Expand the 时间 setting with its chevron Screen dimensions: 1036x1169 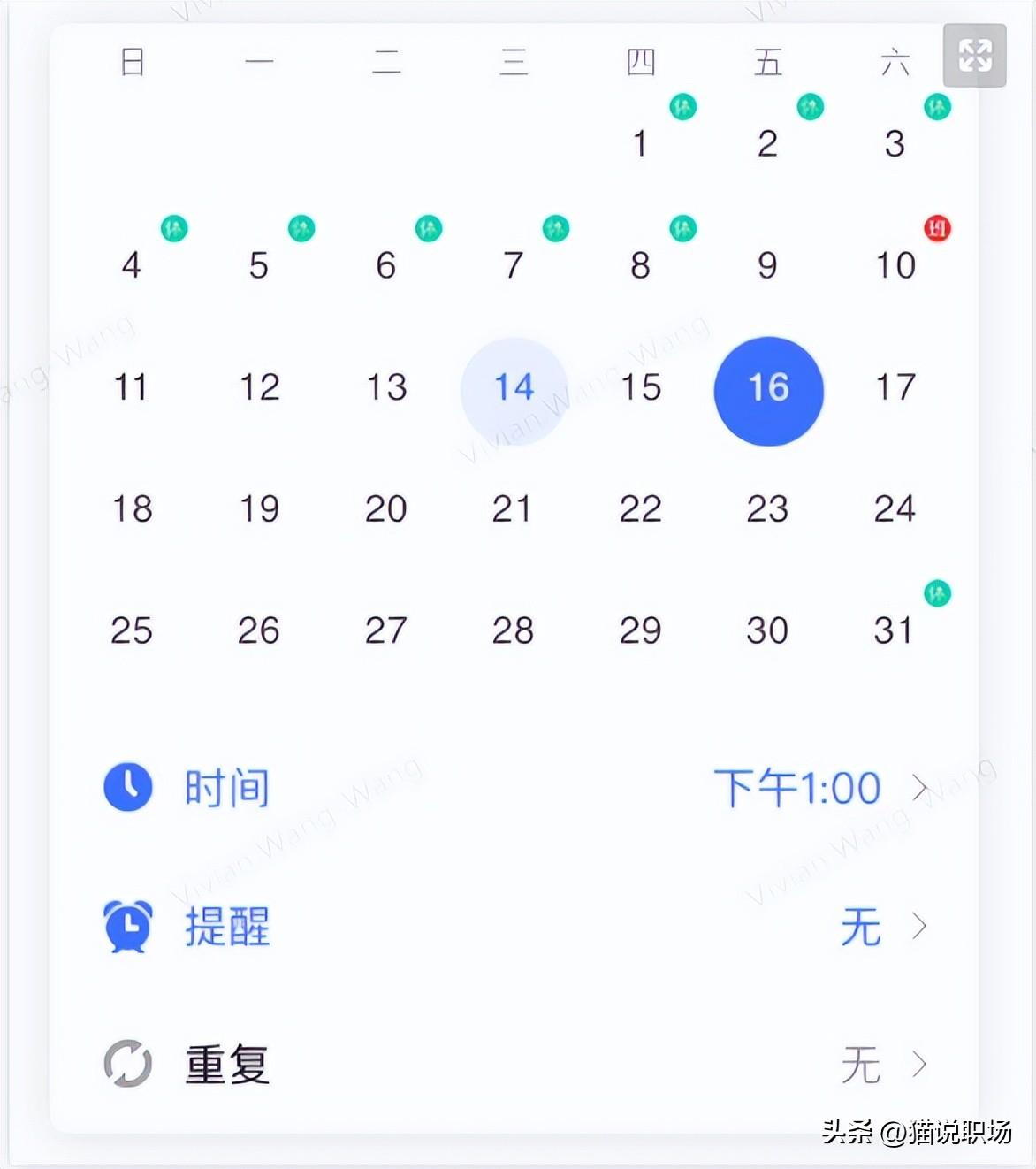pyautogui.click(x=920, y=787)
